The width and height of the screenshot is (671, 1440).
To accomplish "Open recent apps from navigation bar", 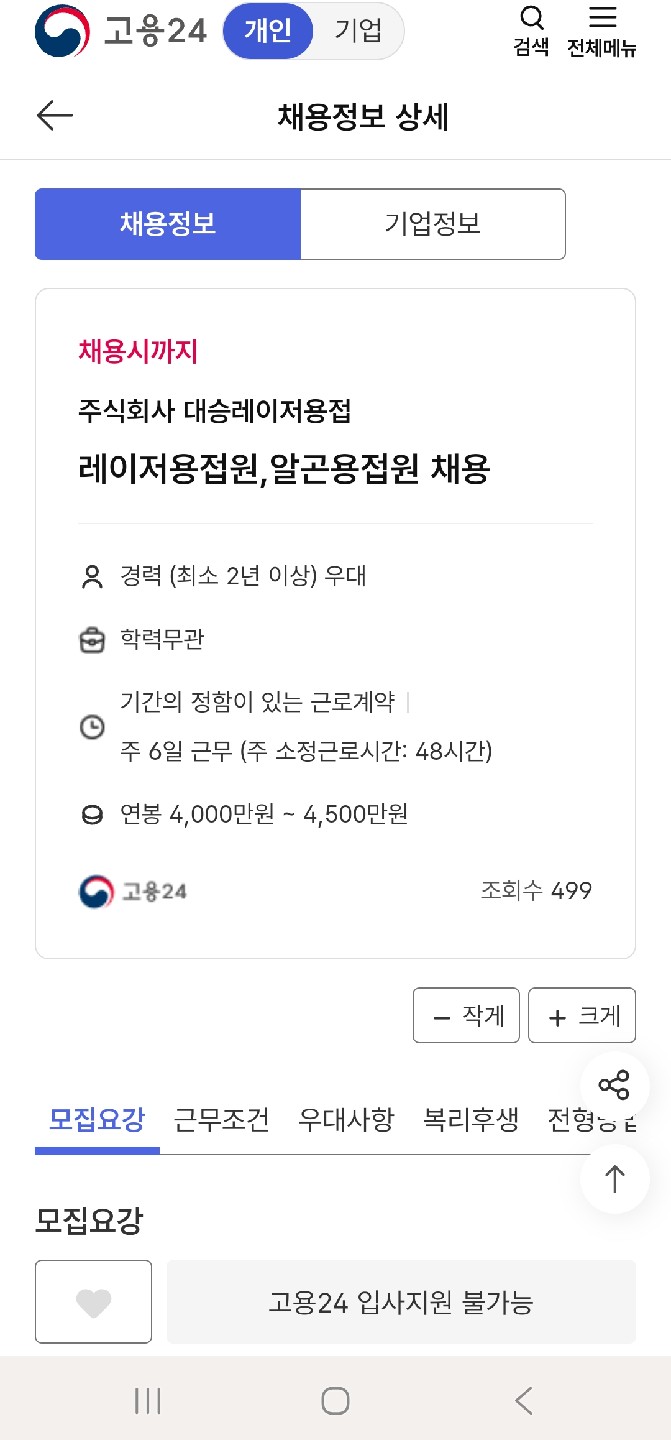I will (148, 1401).
